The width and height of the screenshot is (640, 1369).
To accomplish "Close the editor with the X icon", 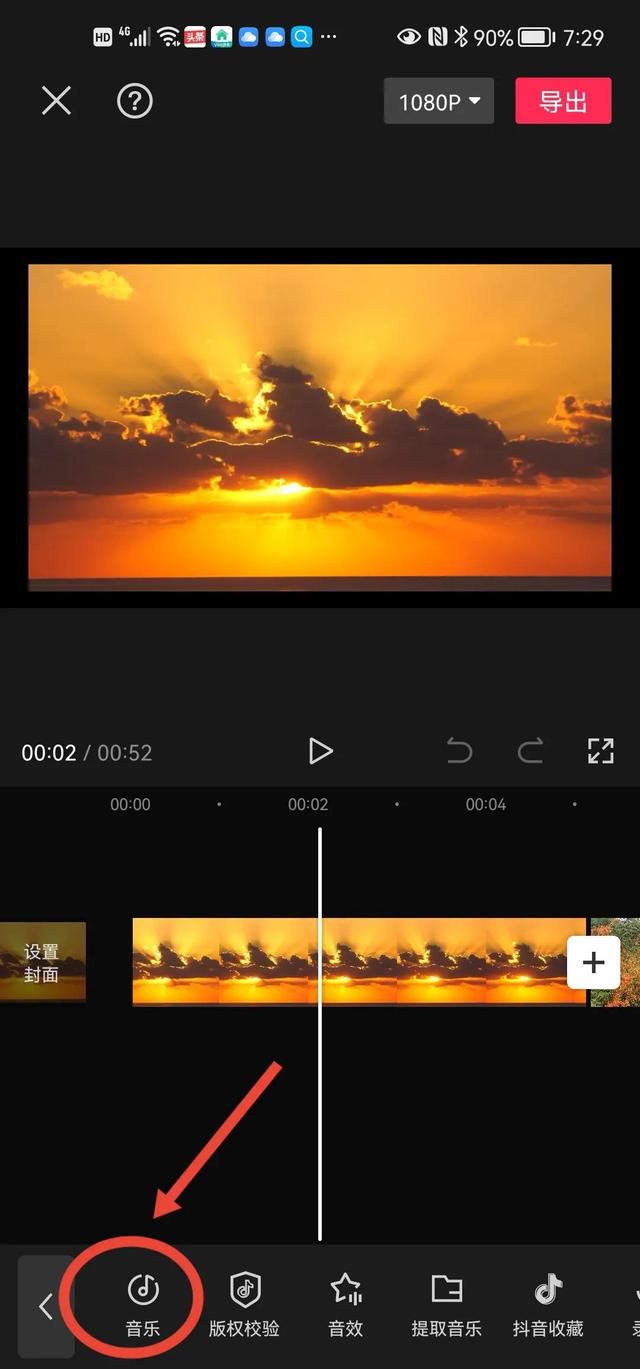I will (x=56, y=101).
